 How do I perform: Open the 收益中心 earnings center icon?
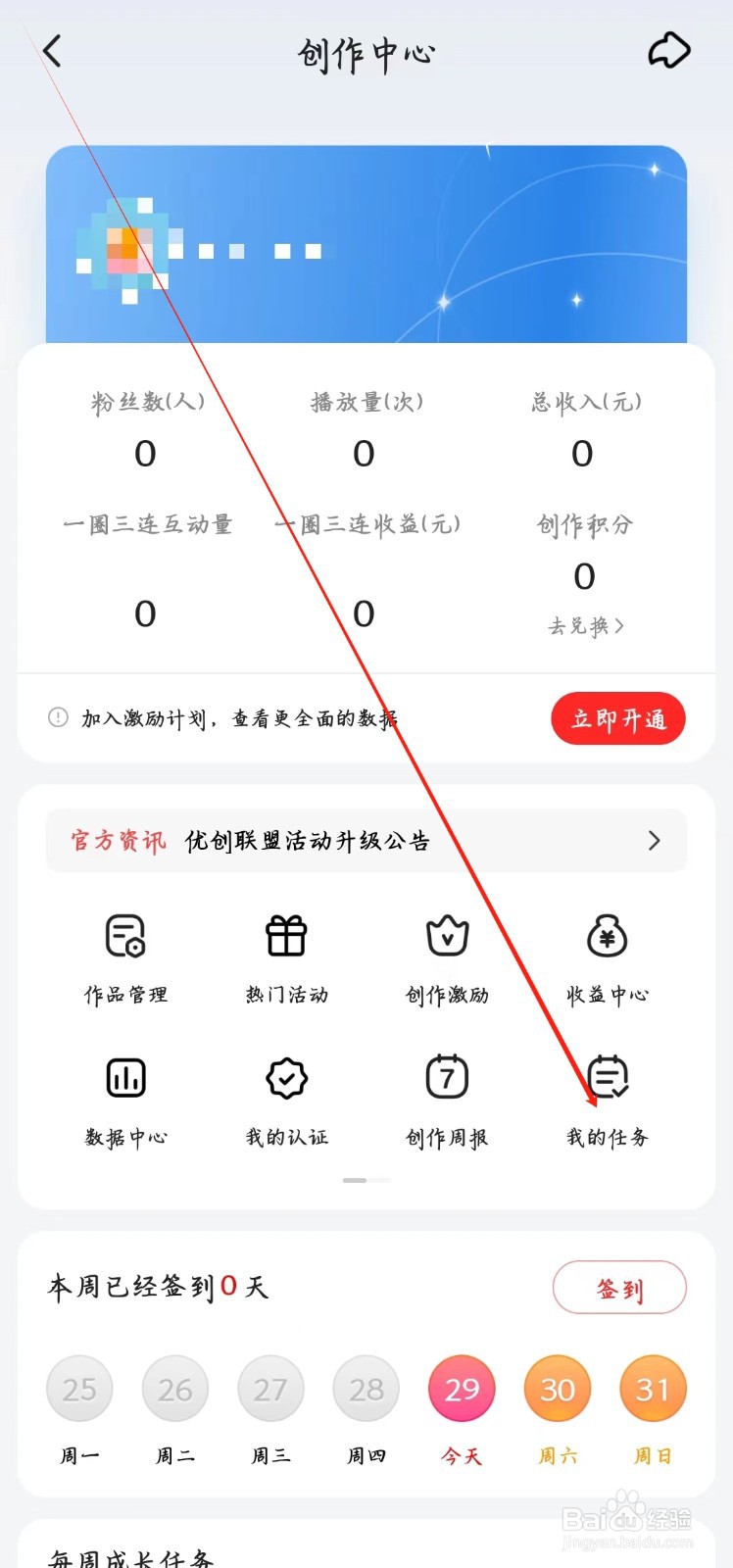tap(607, 958)
